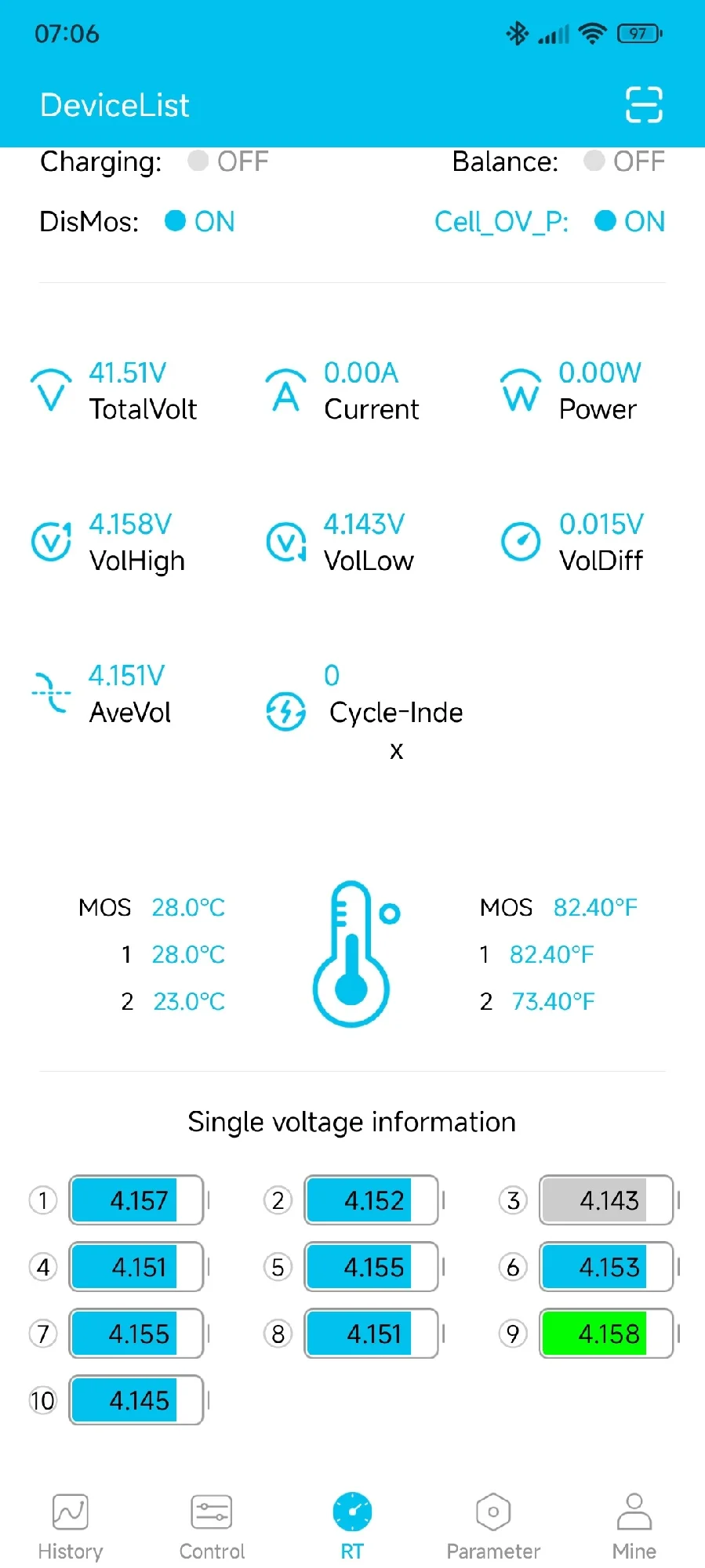705x1568 pixels.
Task: Select the RT tab
Action: 352,1525
